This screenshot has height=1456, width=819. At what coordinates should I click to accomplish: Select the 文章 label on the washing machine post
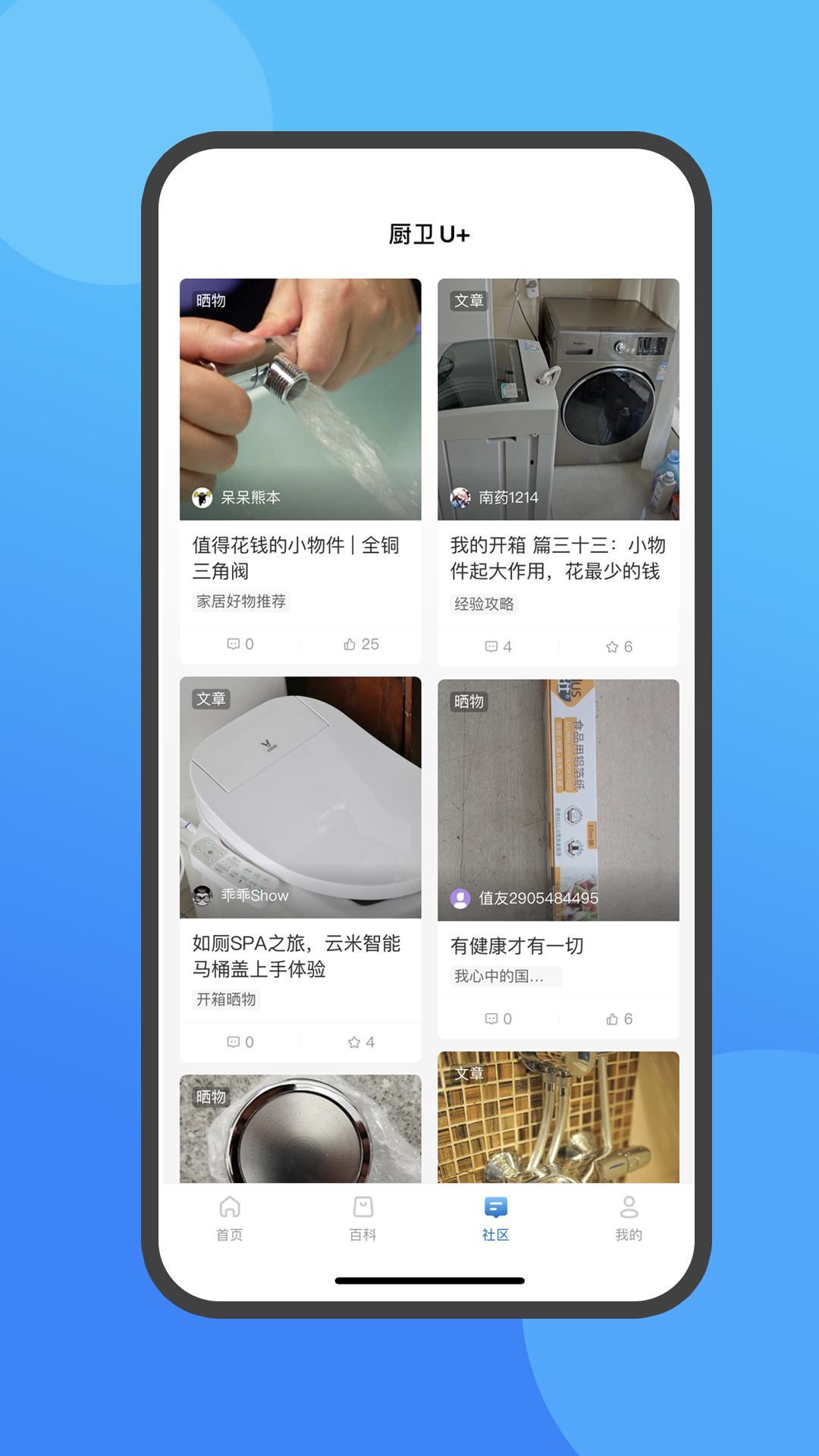click(470, 301)
